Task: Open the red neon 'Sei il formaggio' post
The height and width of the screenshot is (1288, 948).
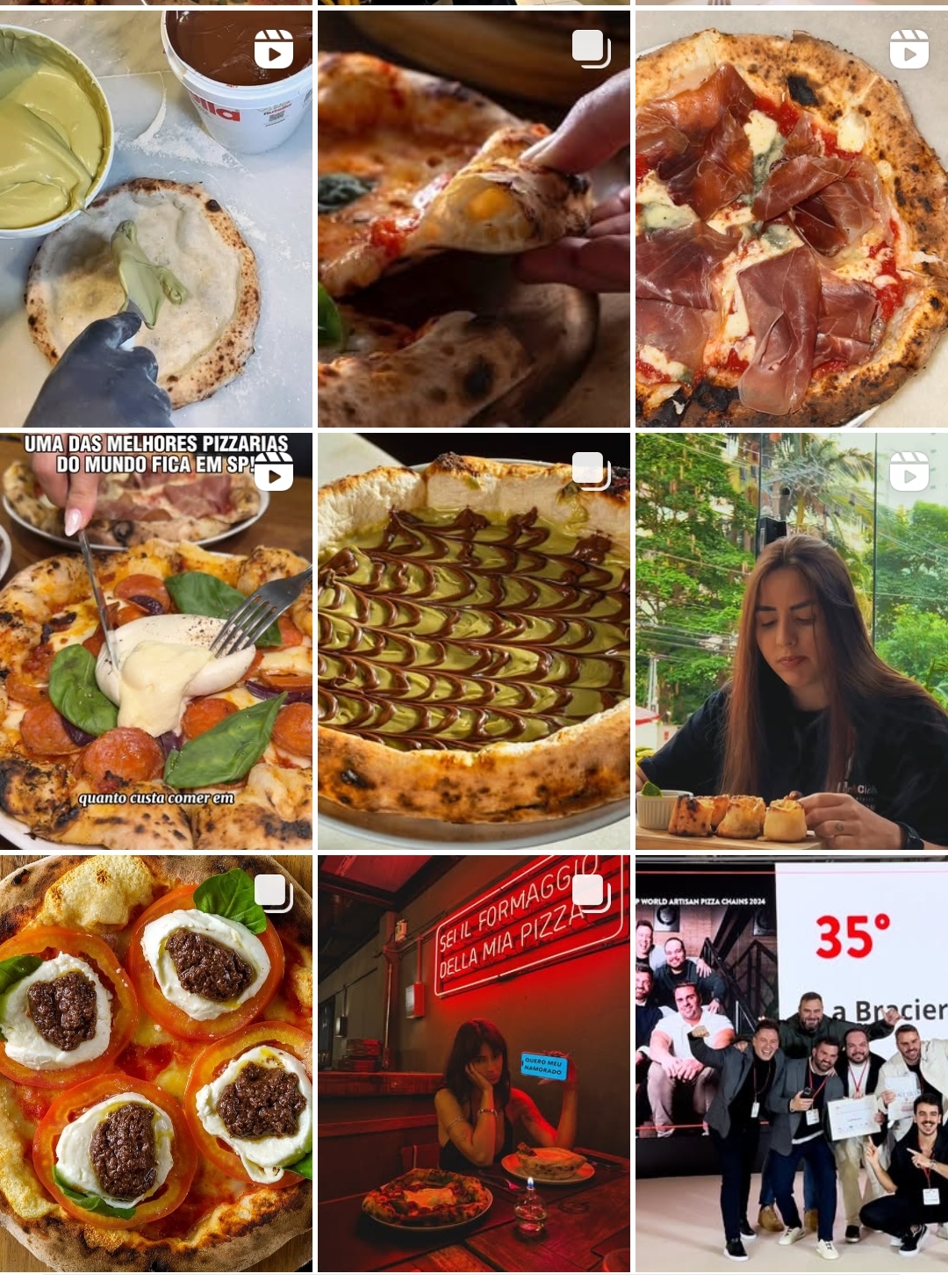Action: coord(474,1063)
